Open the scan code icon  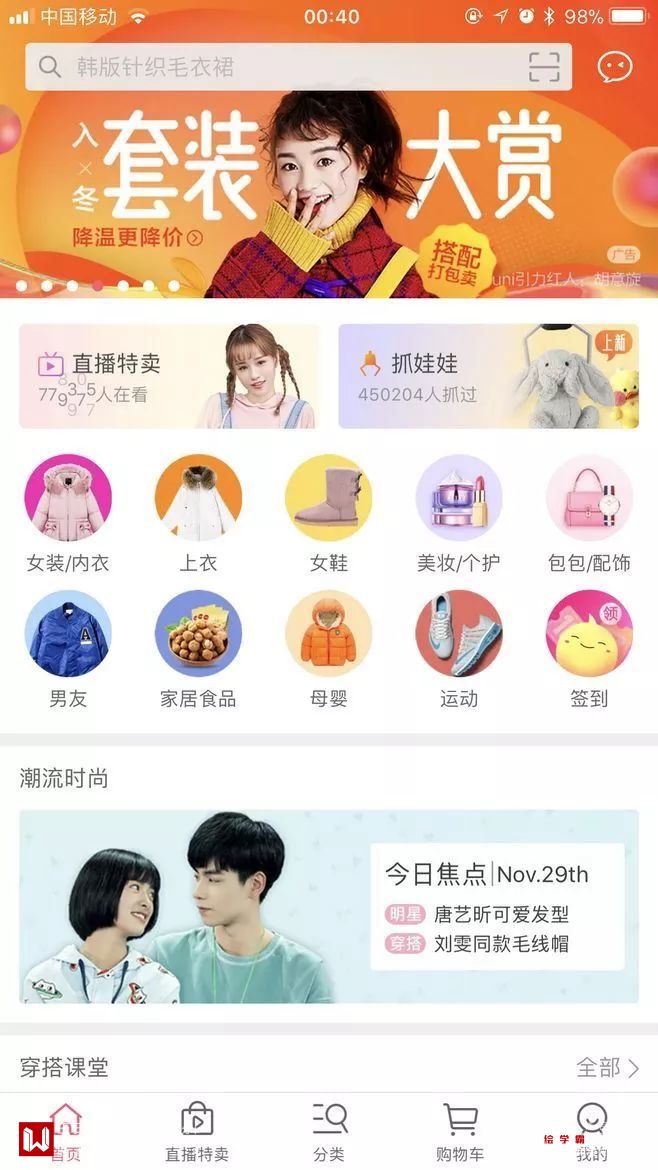[544, 67]
